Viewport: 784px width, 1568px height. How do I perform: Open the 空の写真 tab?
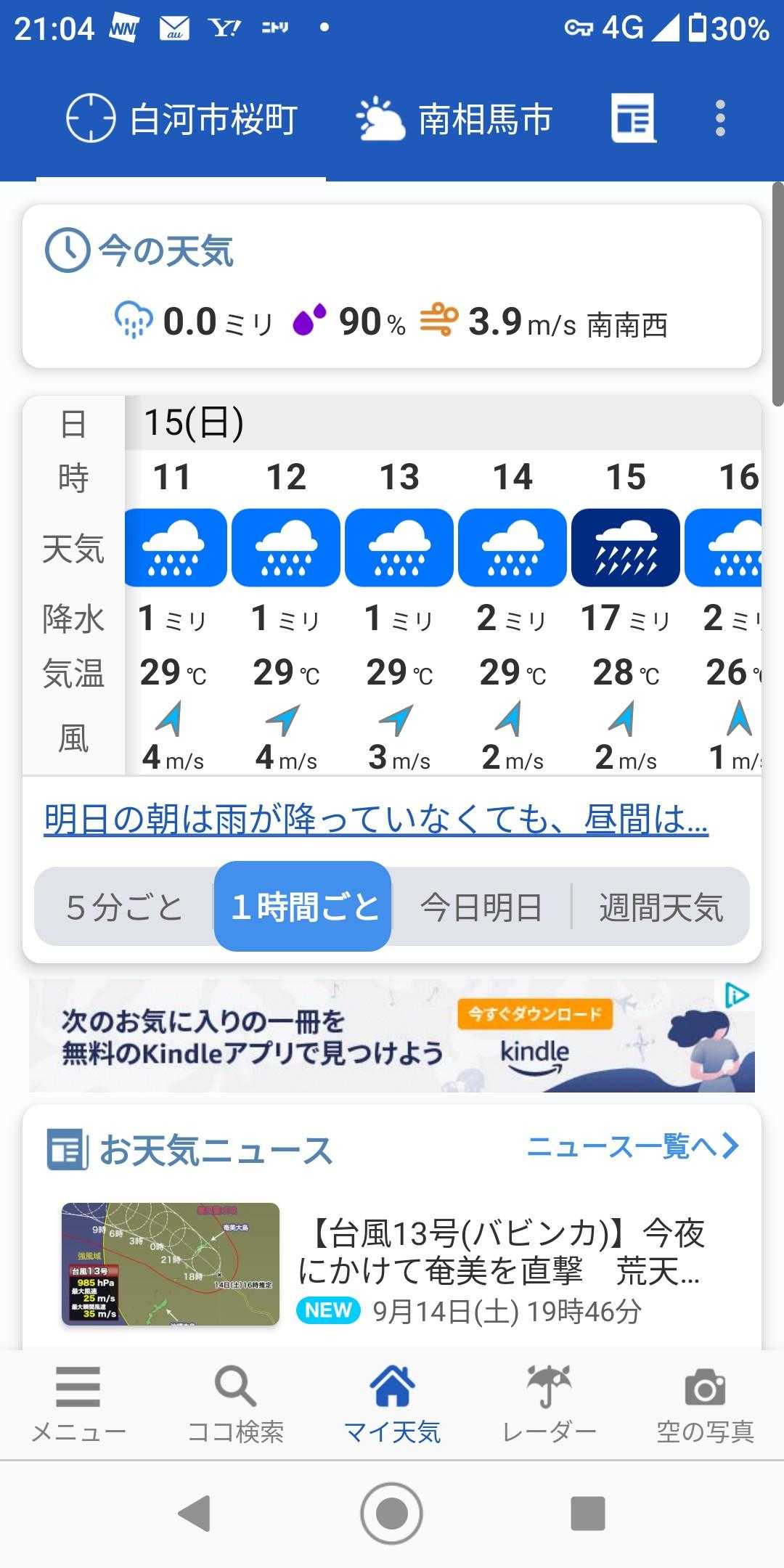[705, 1404]
